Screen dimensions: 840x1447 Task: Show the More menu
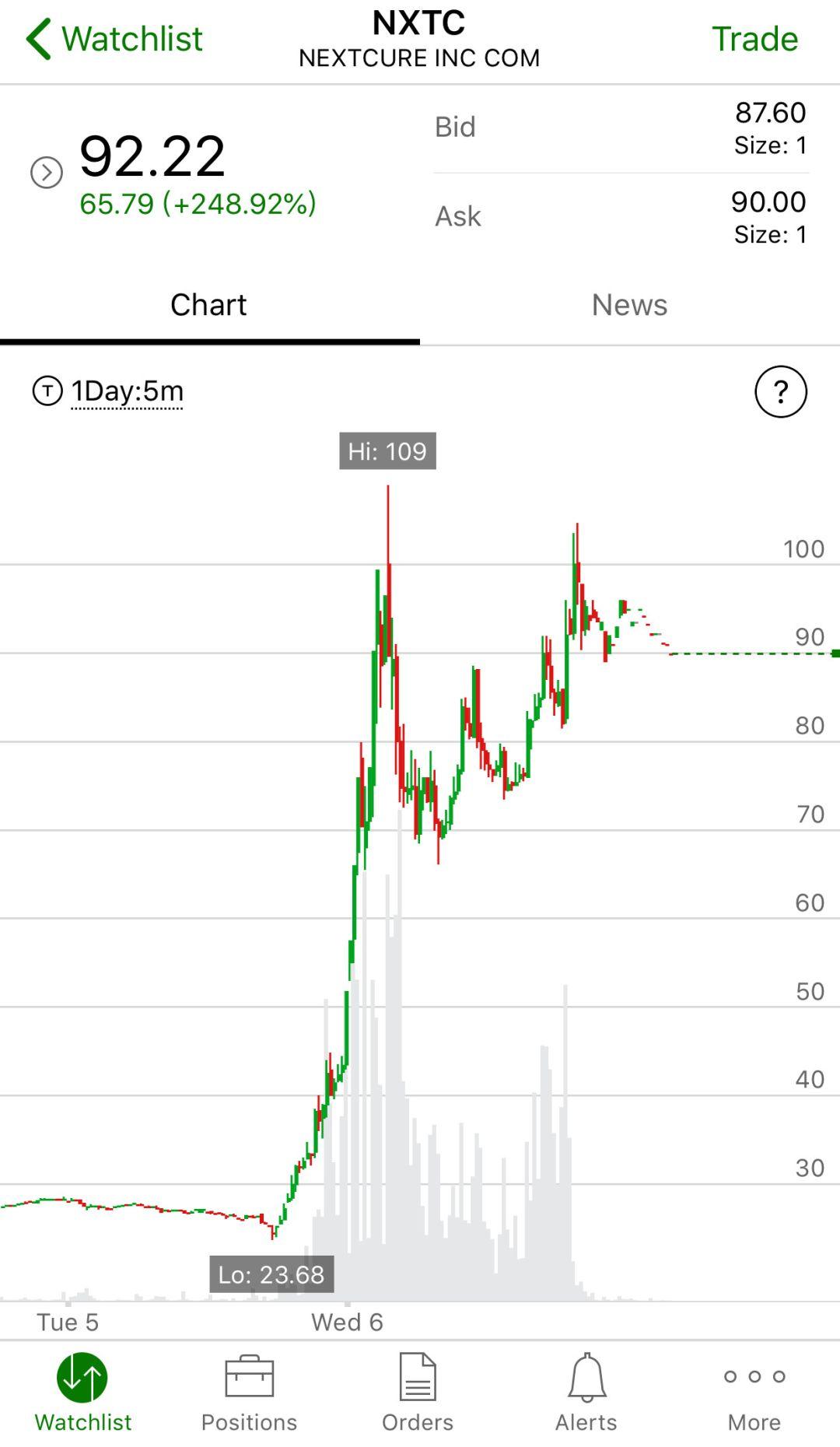(754, 1393)
